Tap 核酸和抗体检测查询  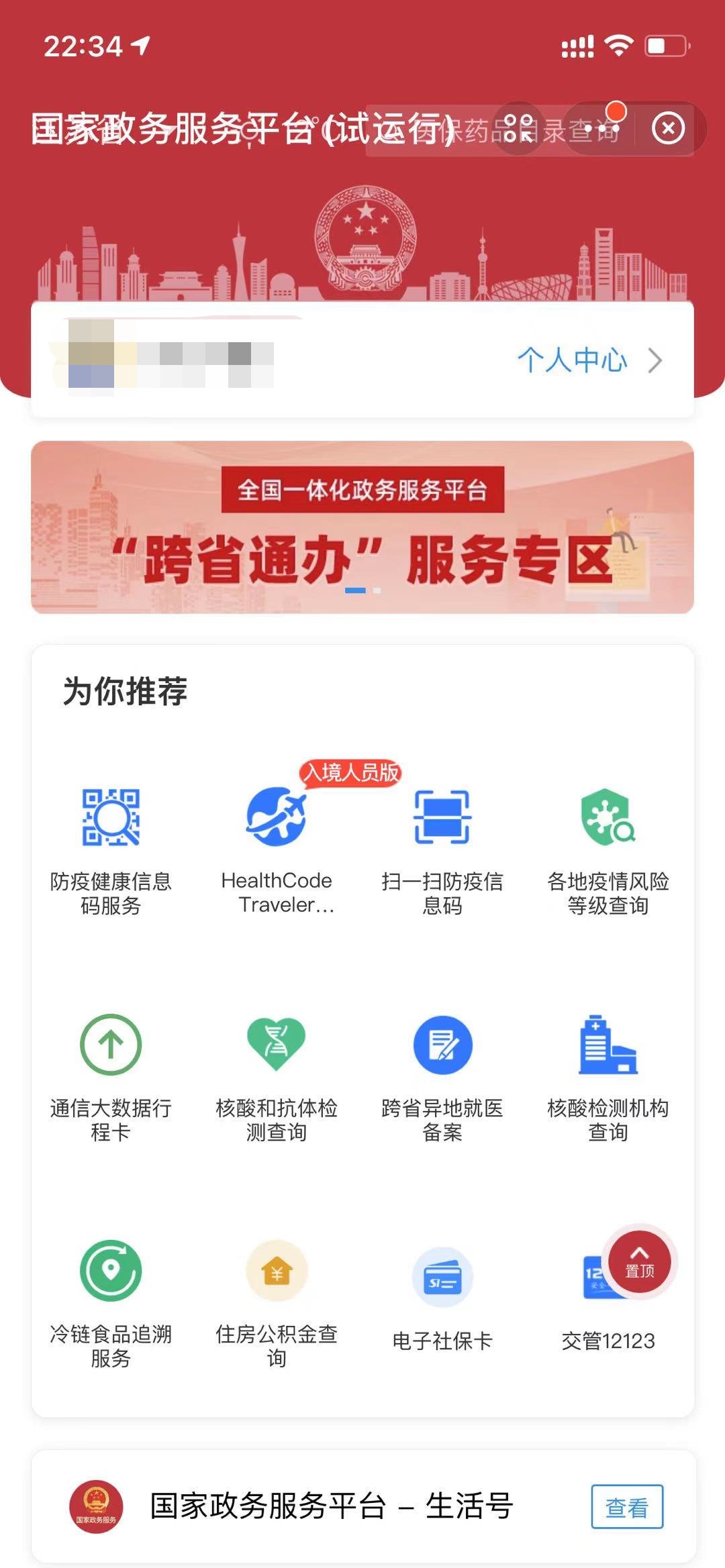[x=277, y=1075]
